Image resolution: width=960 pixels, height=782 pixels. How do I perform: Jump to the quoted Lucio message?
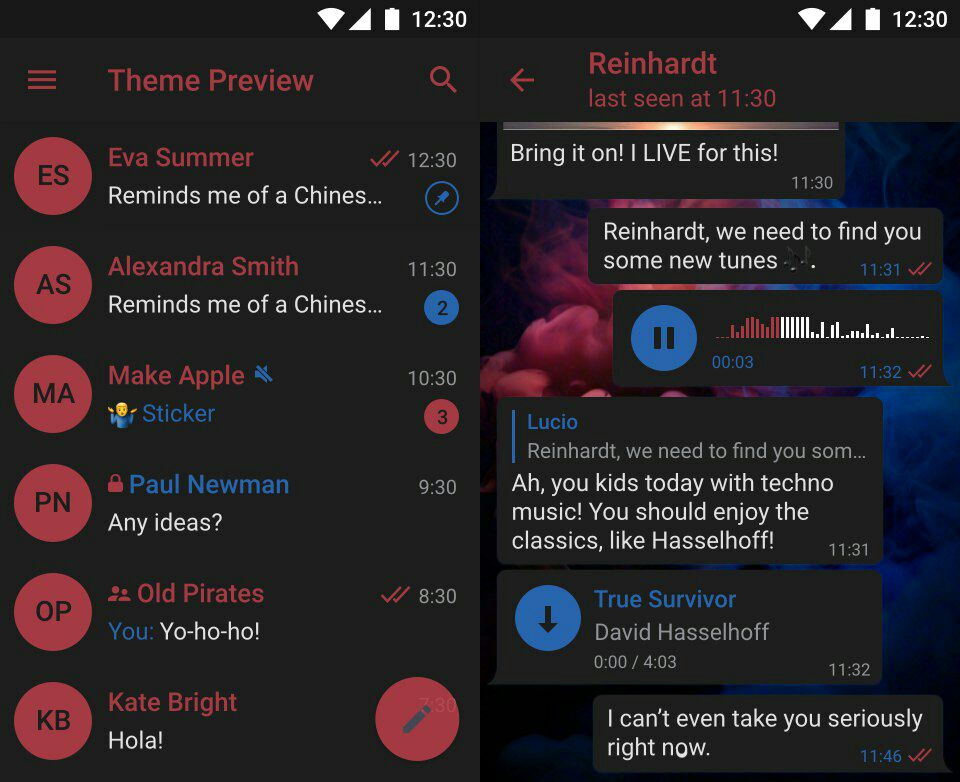pos(690,436)
